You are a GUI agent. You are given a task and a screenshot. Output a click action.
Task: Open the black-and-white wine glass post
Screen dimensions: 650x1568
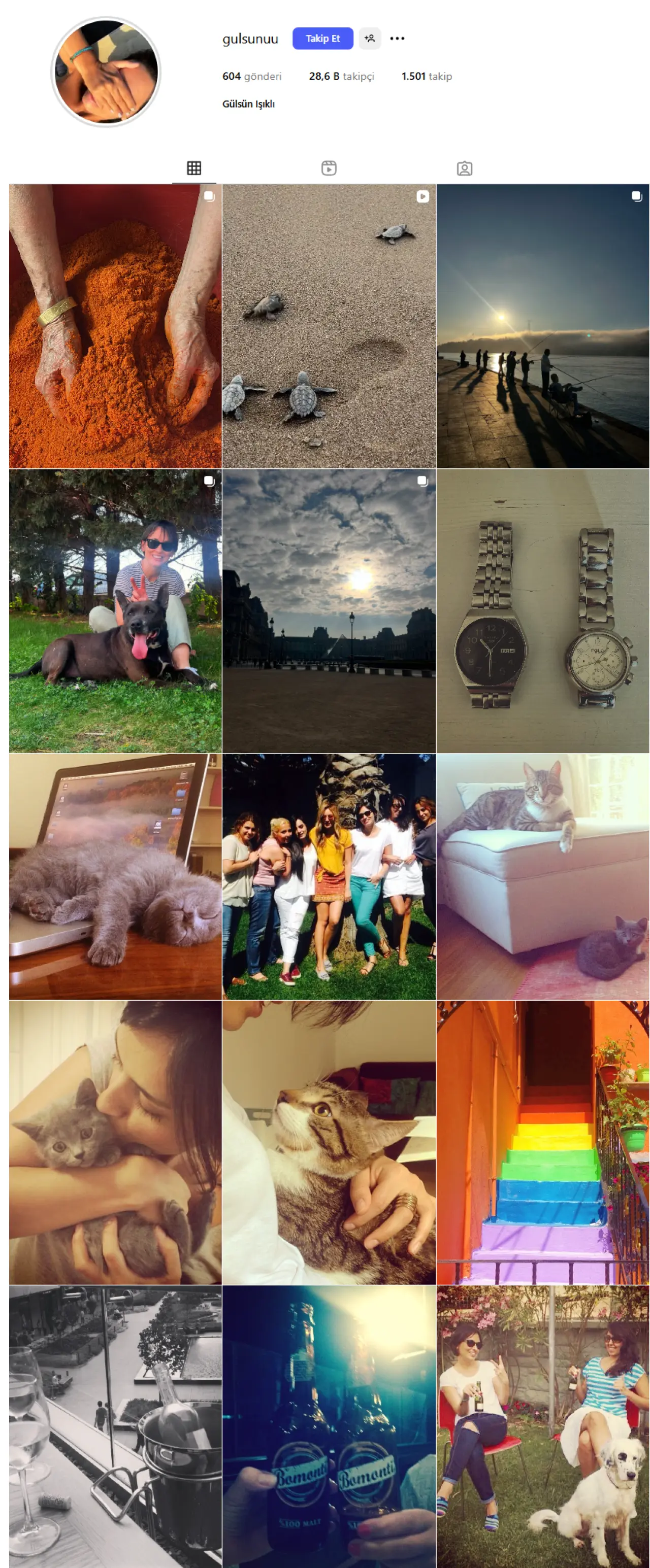(115, 1426)
